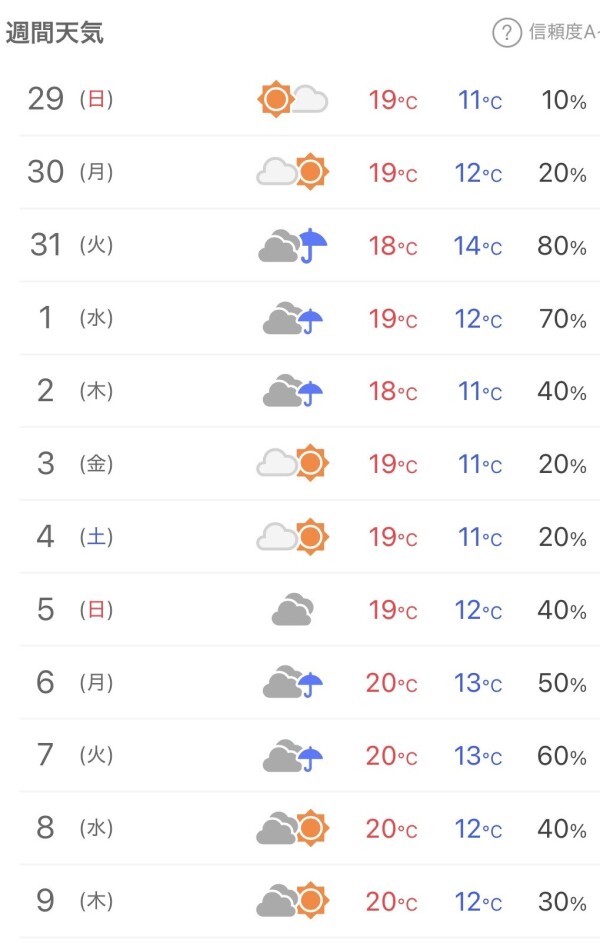
Task: Open the 信頼度 help question mark
Action: tap(507, 33)
